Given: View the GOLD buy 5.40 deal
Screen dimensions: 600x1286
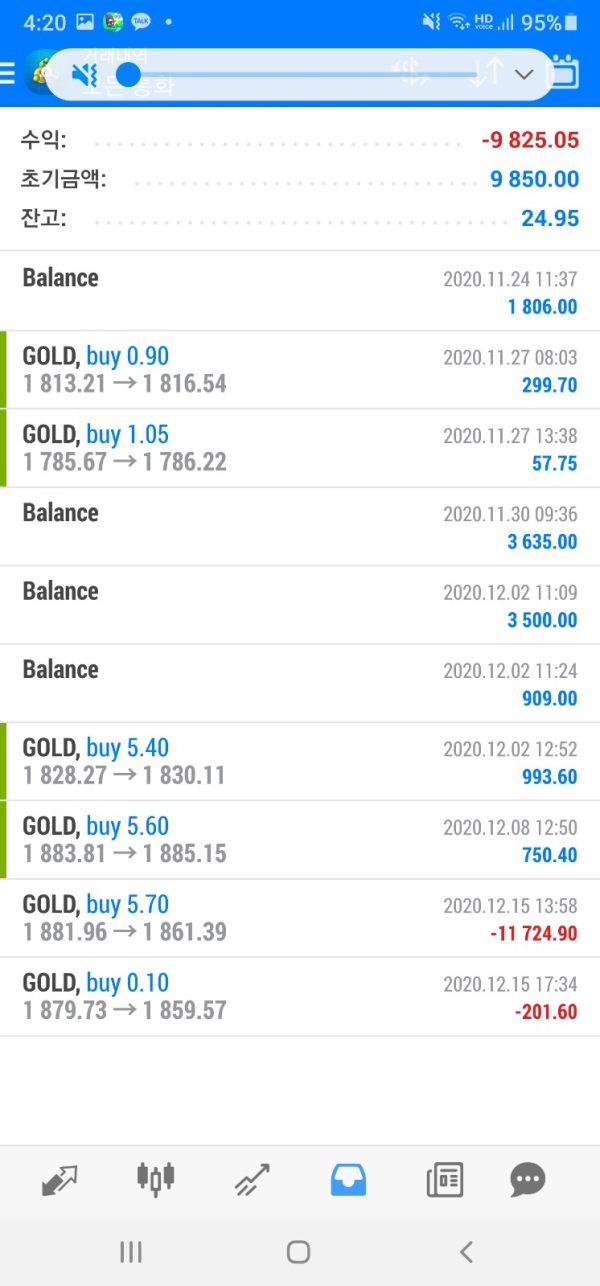Looking at the screenshot, I should [300, 761].
